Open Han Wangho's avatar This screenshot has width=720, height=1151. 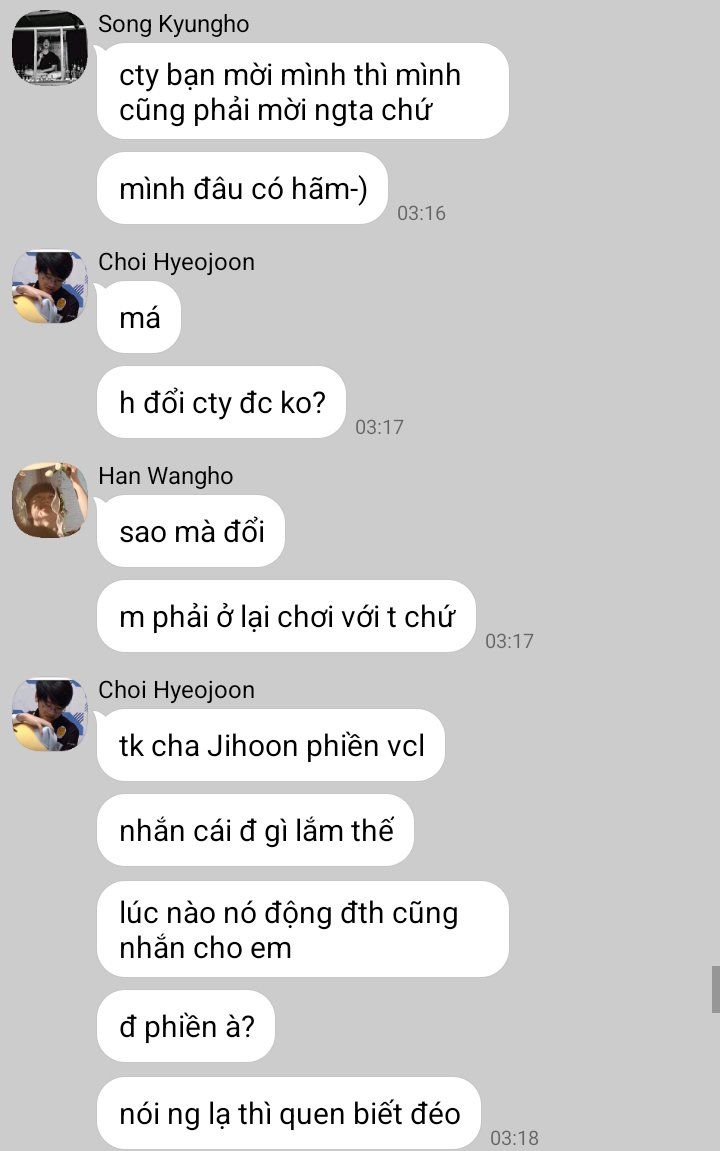point(50,500)
